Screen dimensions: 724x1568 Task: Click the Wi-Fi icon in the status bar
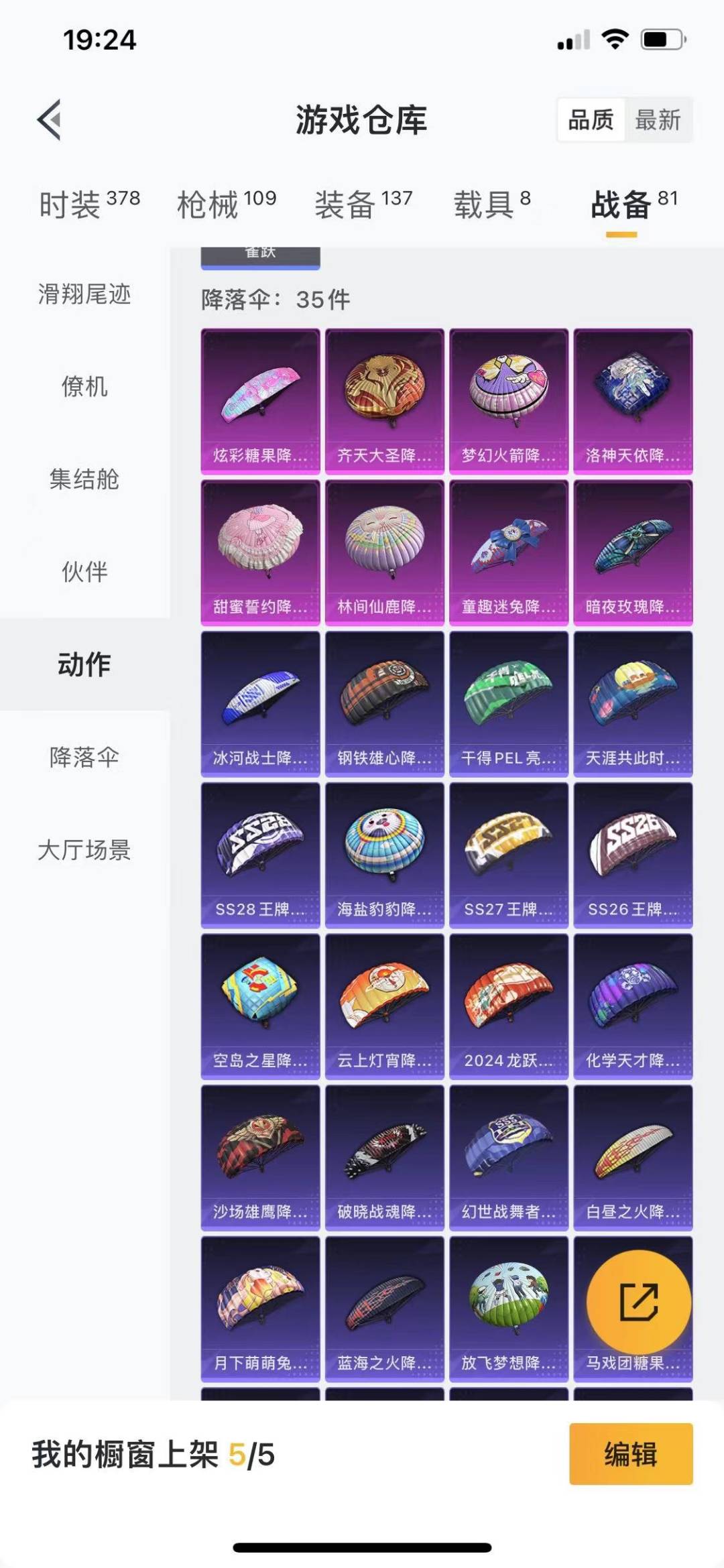611,40
